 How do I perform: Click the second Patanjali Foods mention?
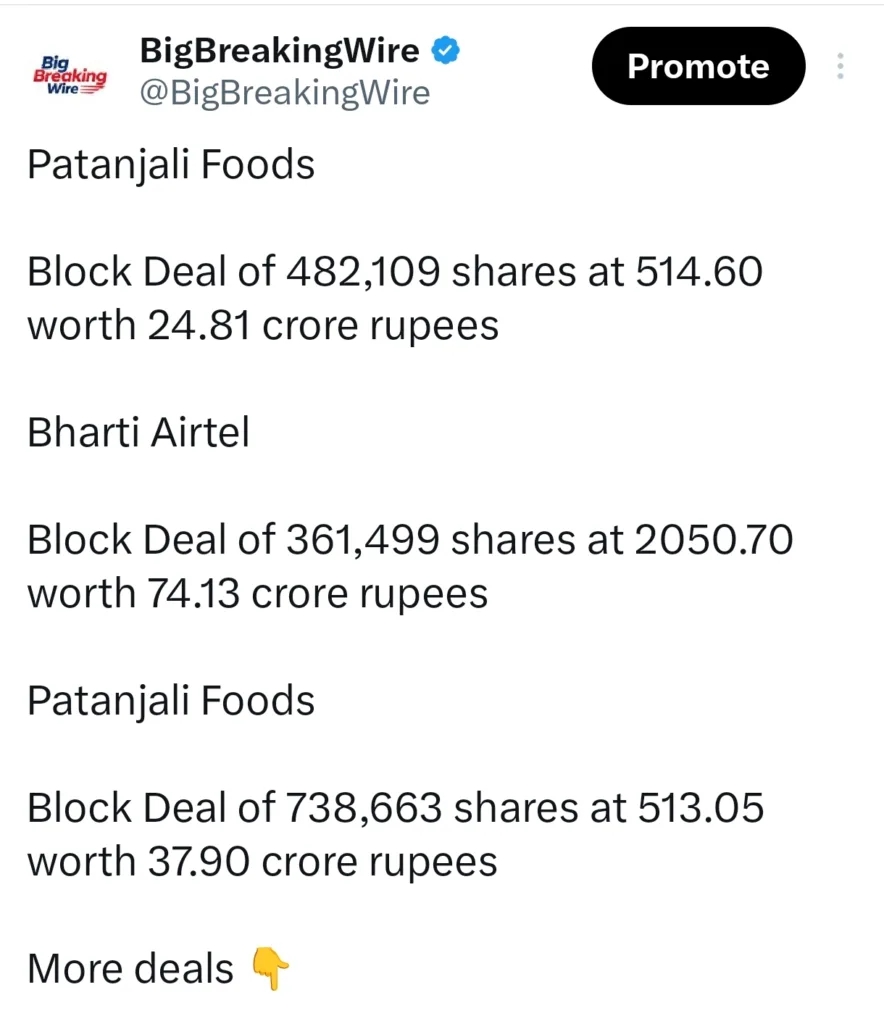[170, 700]
